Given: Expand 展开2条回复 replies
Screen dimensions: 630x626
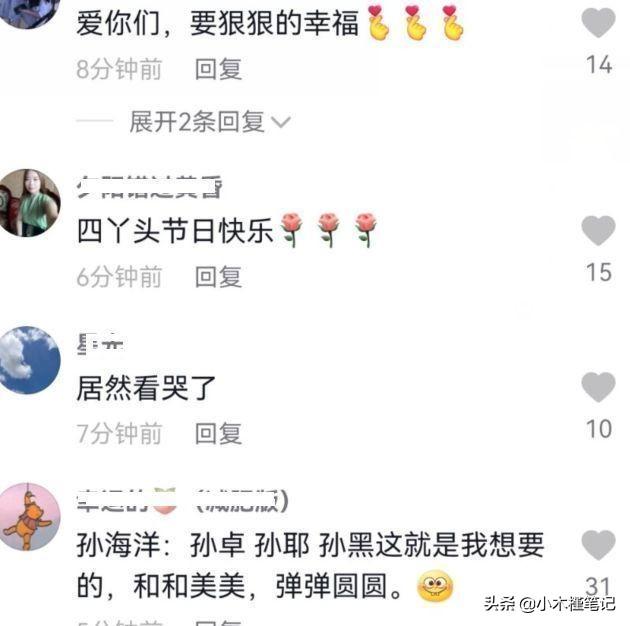Looking at the screenshot, I should coord(209,122).
